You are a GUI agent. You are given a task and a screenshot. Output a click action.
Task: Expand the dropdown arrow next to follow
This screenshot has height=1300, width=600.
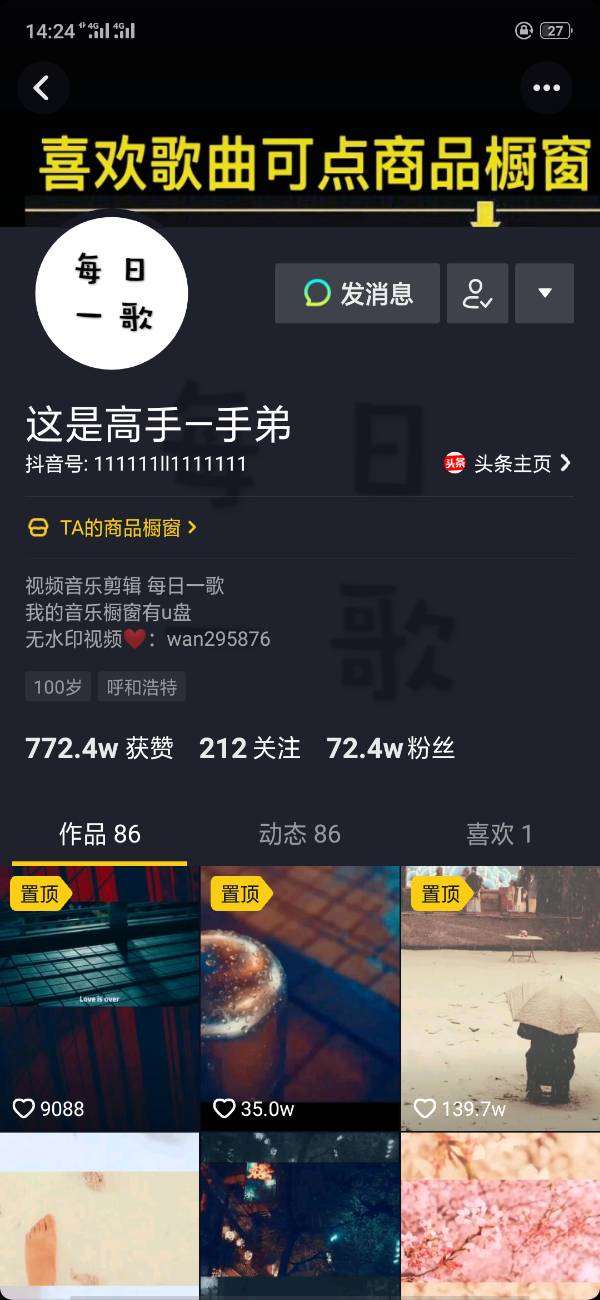point(544,293)
